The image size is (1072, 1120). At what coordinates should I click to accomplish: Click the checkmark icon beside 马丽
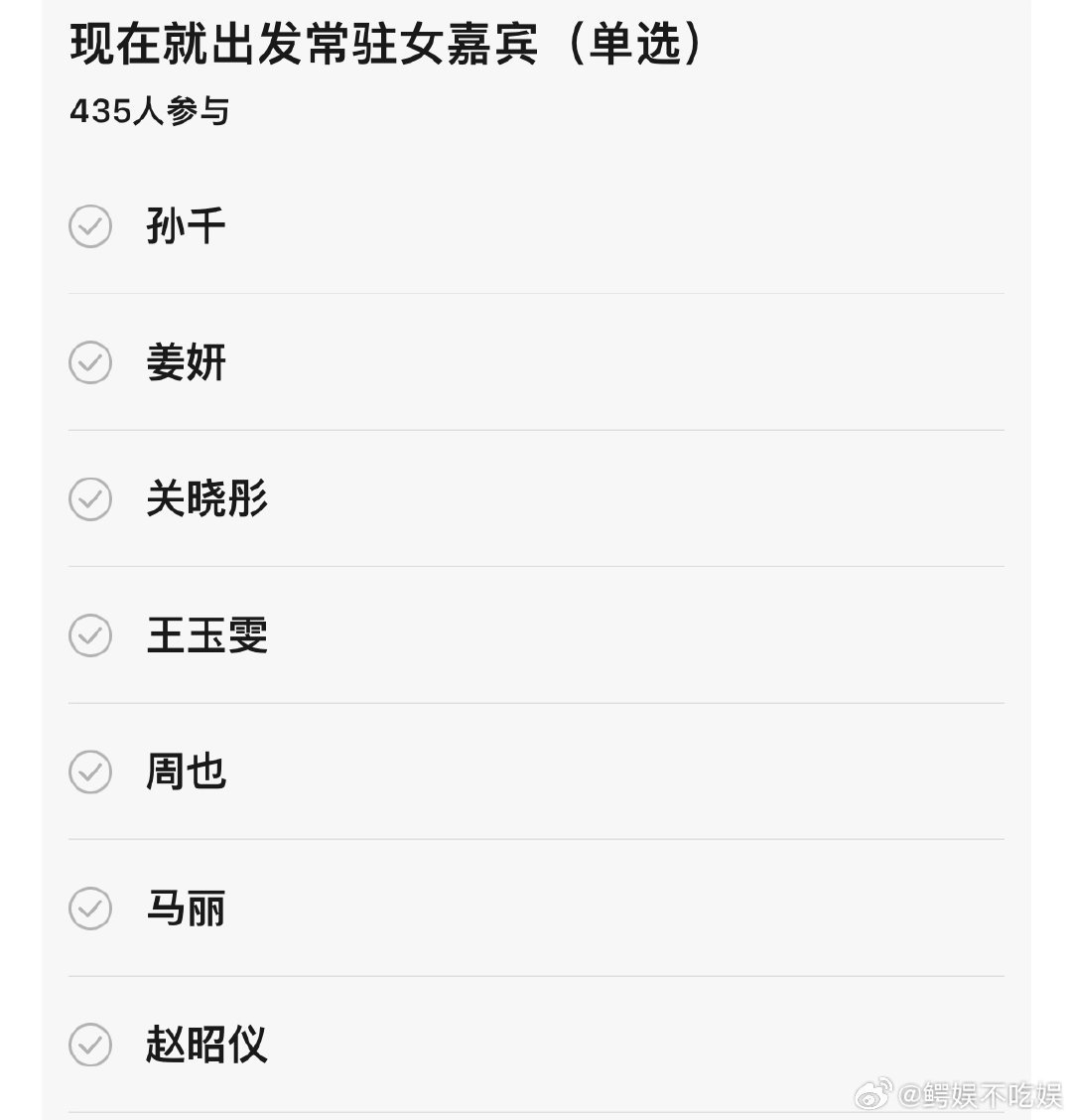tap(90, 909)
